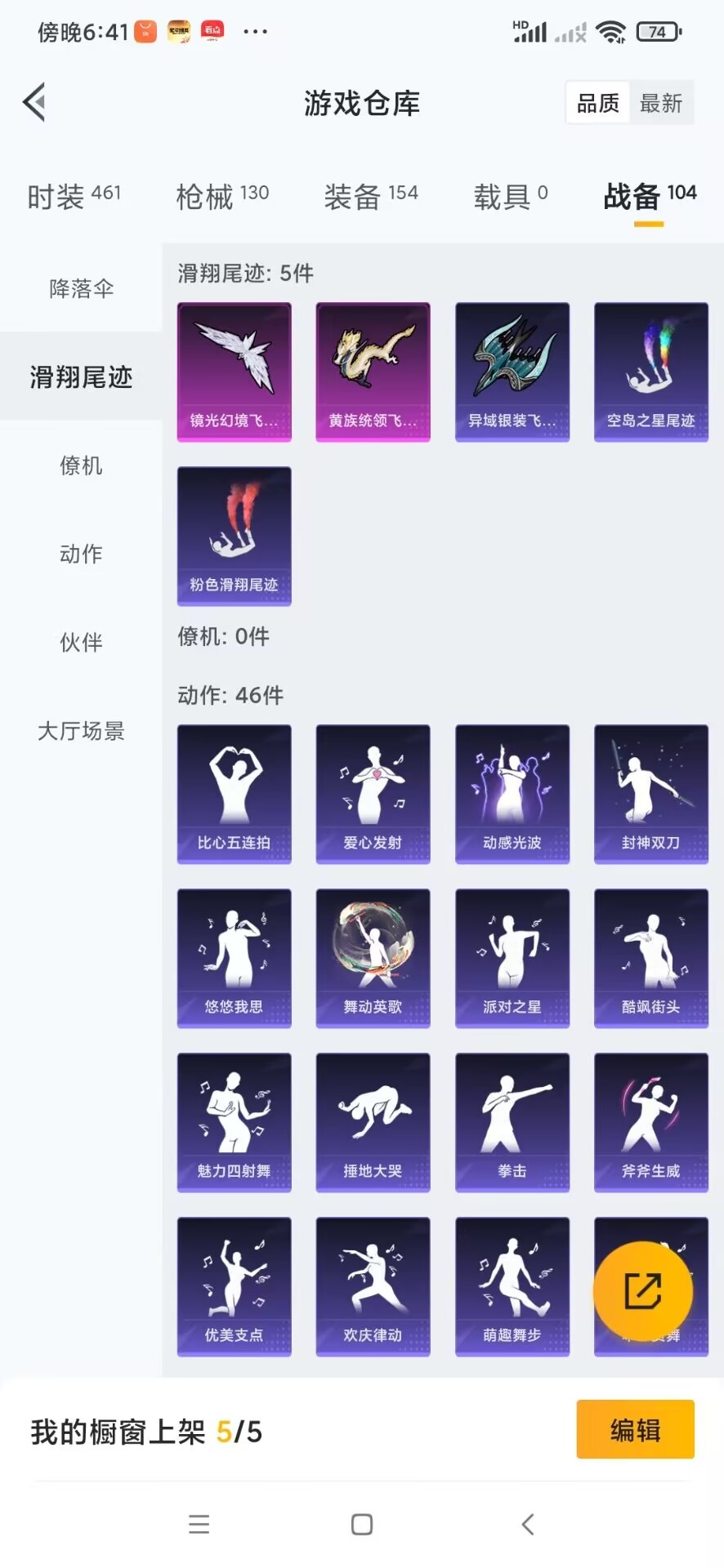
Task: Switch to the 枪械 tab
Action: coord(222,196)
